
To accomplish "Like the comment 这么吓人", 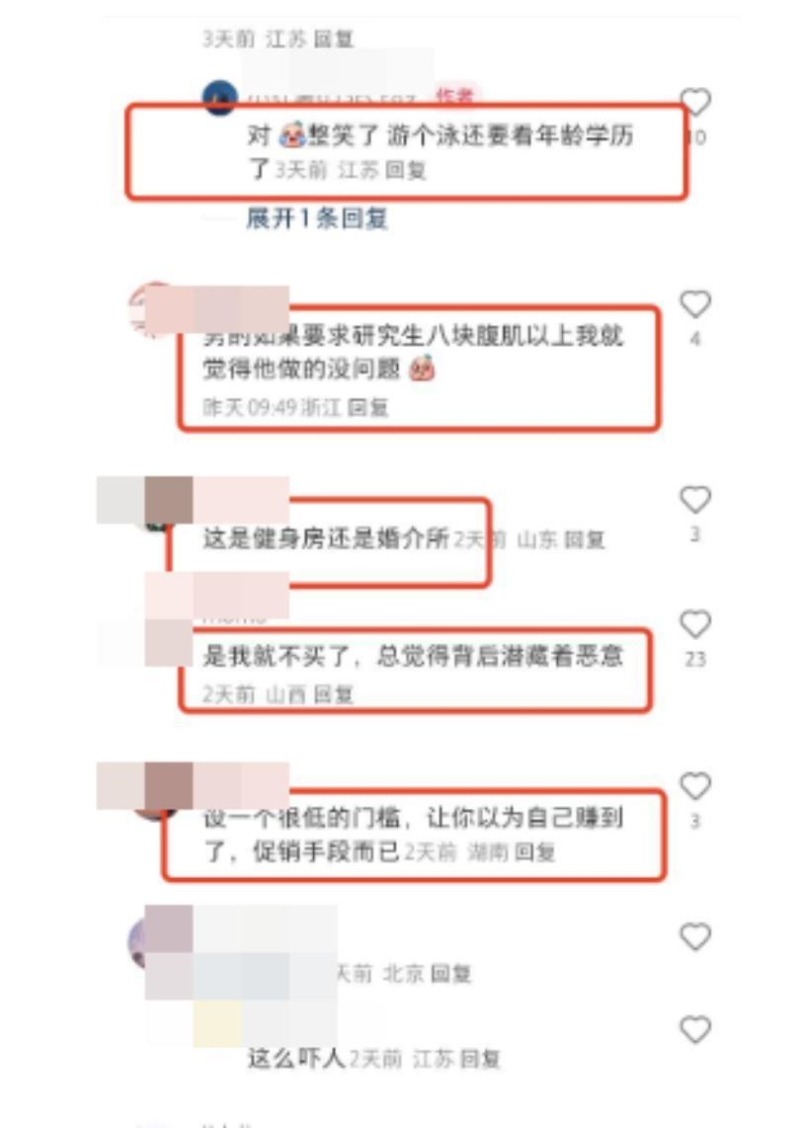I will (695, 1030).
